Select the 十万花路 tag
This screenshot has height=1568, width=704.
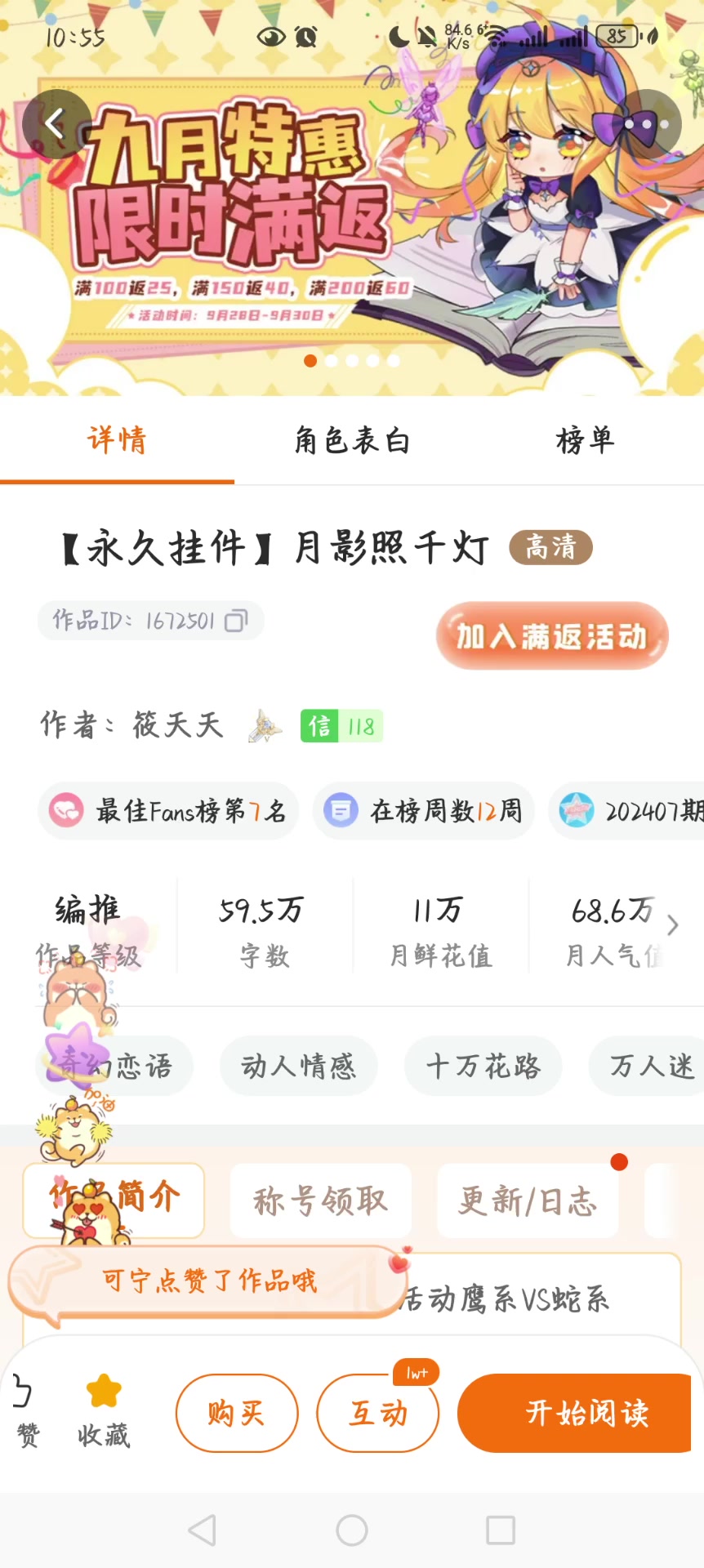(483, 1066)
